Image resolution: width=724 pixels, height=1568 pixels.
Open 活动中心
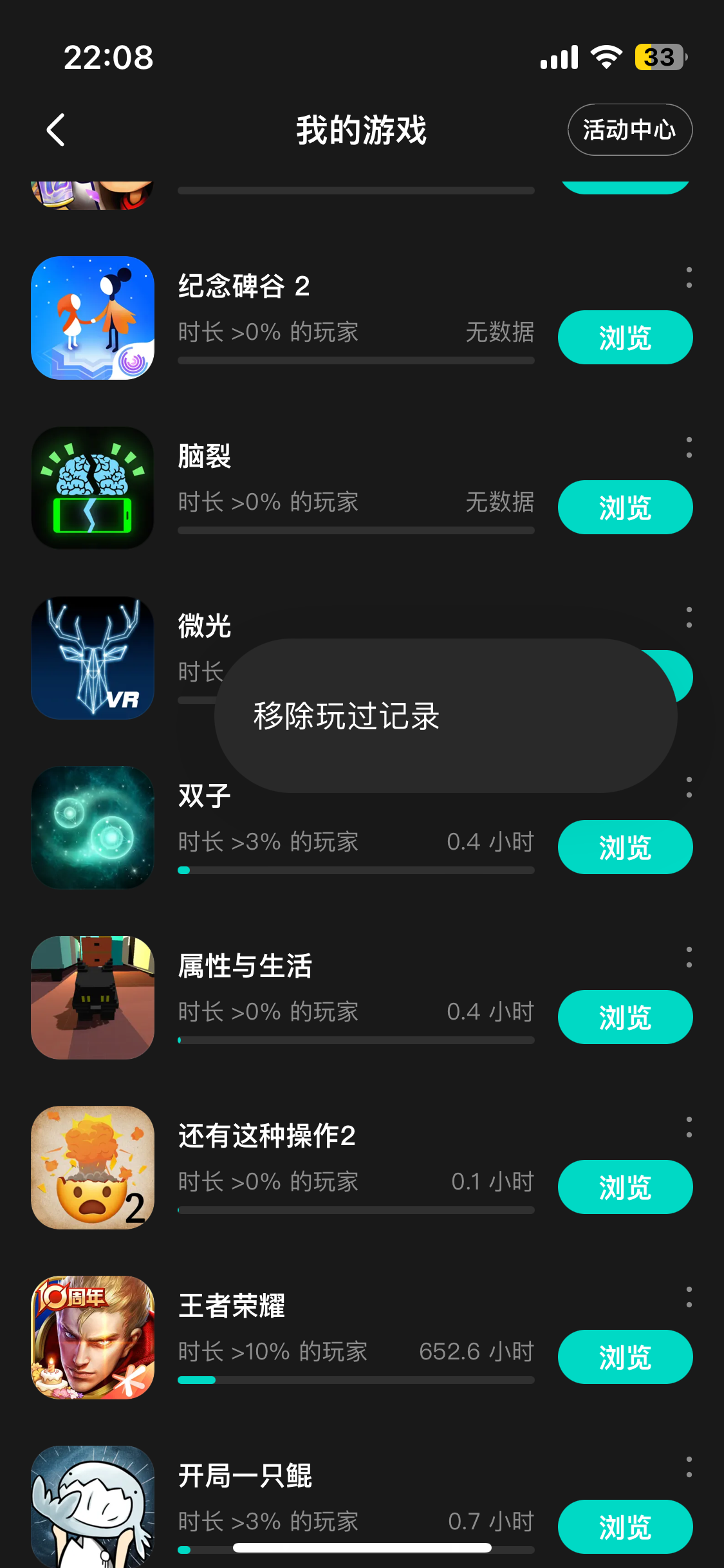click(629, 130)
